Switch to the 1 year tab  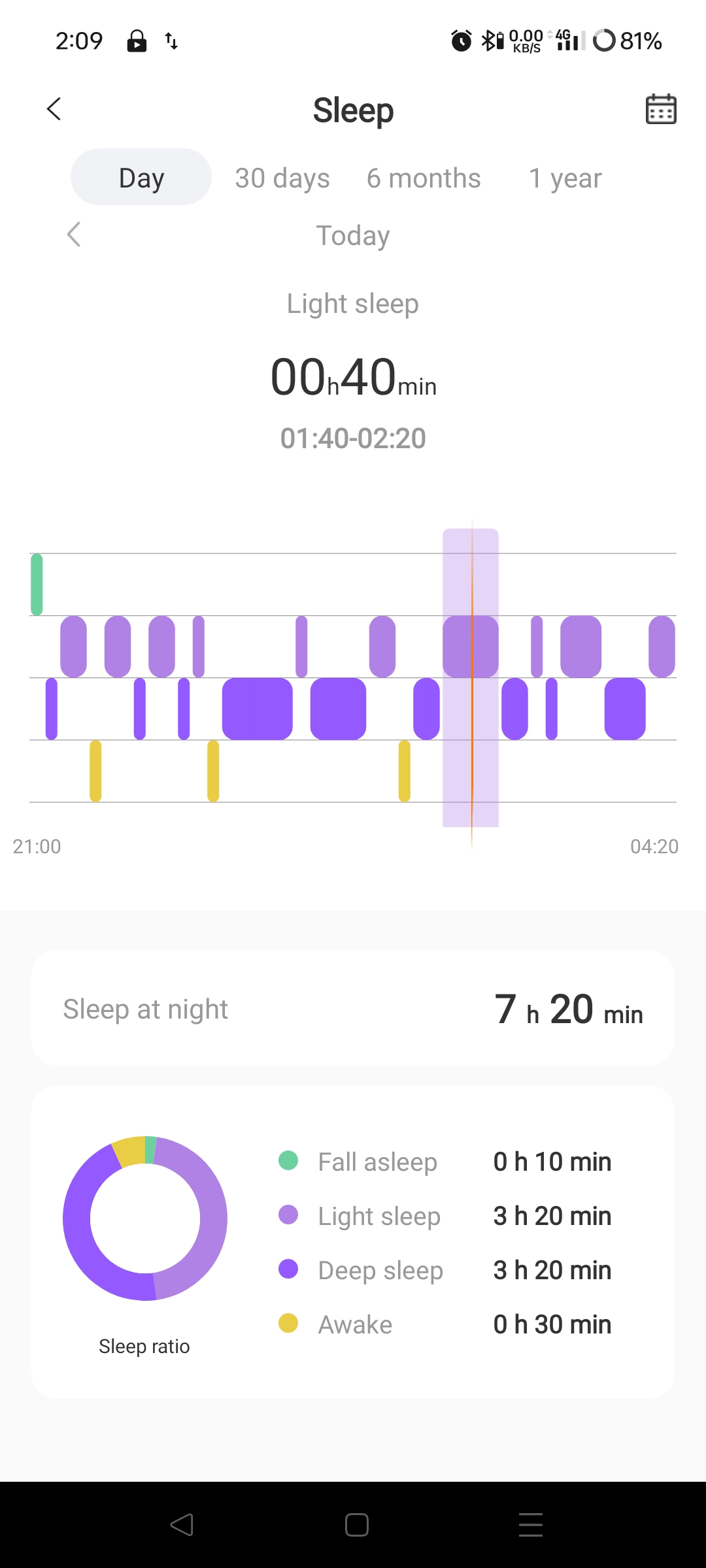coord(565,178)
